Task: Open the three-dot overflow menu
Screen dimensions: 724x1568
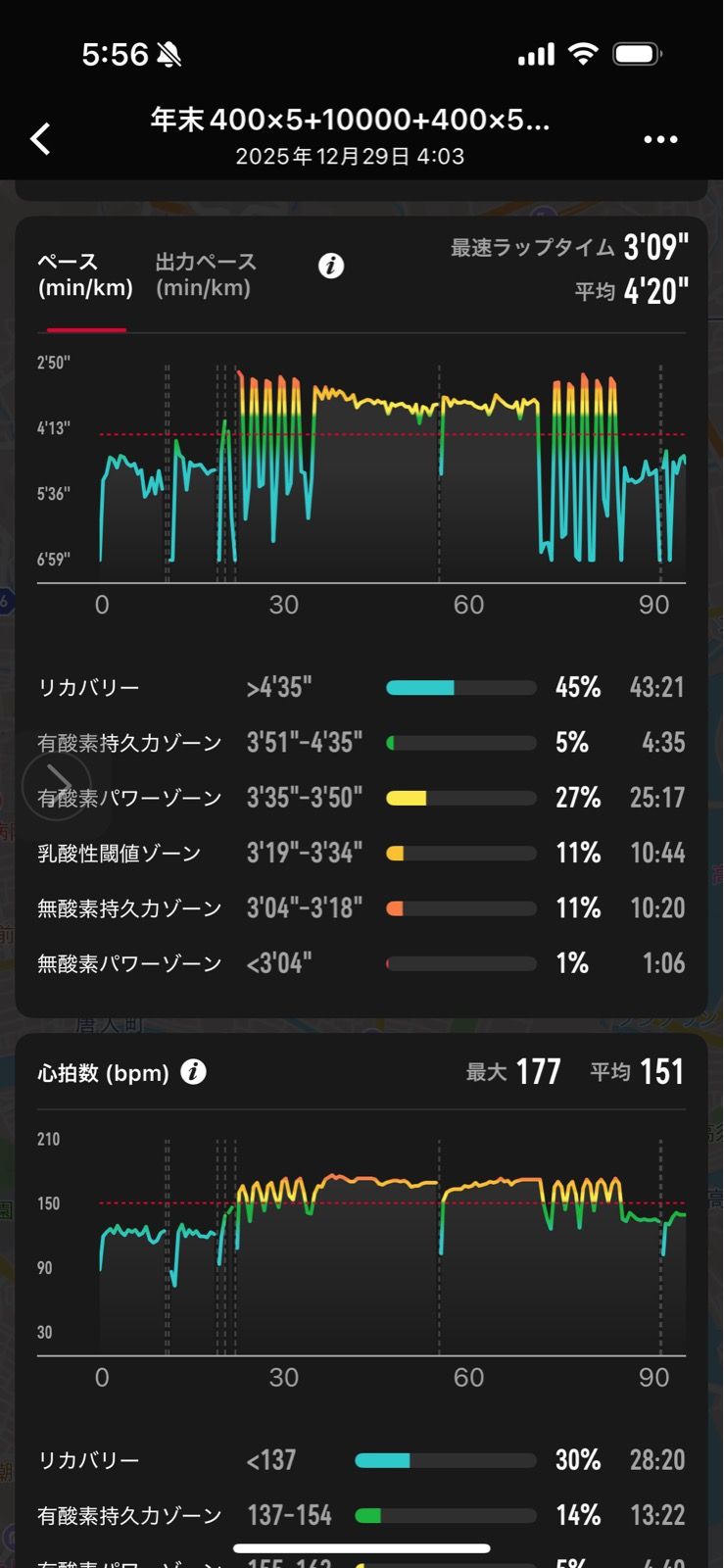Action: pos(660,139)
